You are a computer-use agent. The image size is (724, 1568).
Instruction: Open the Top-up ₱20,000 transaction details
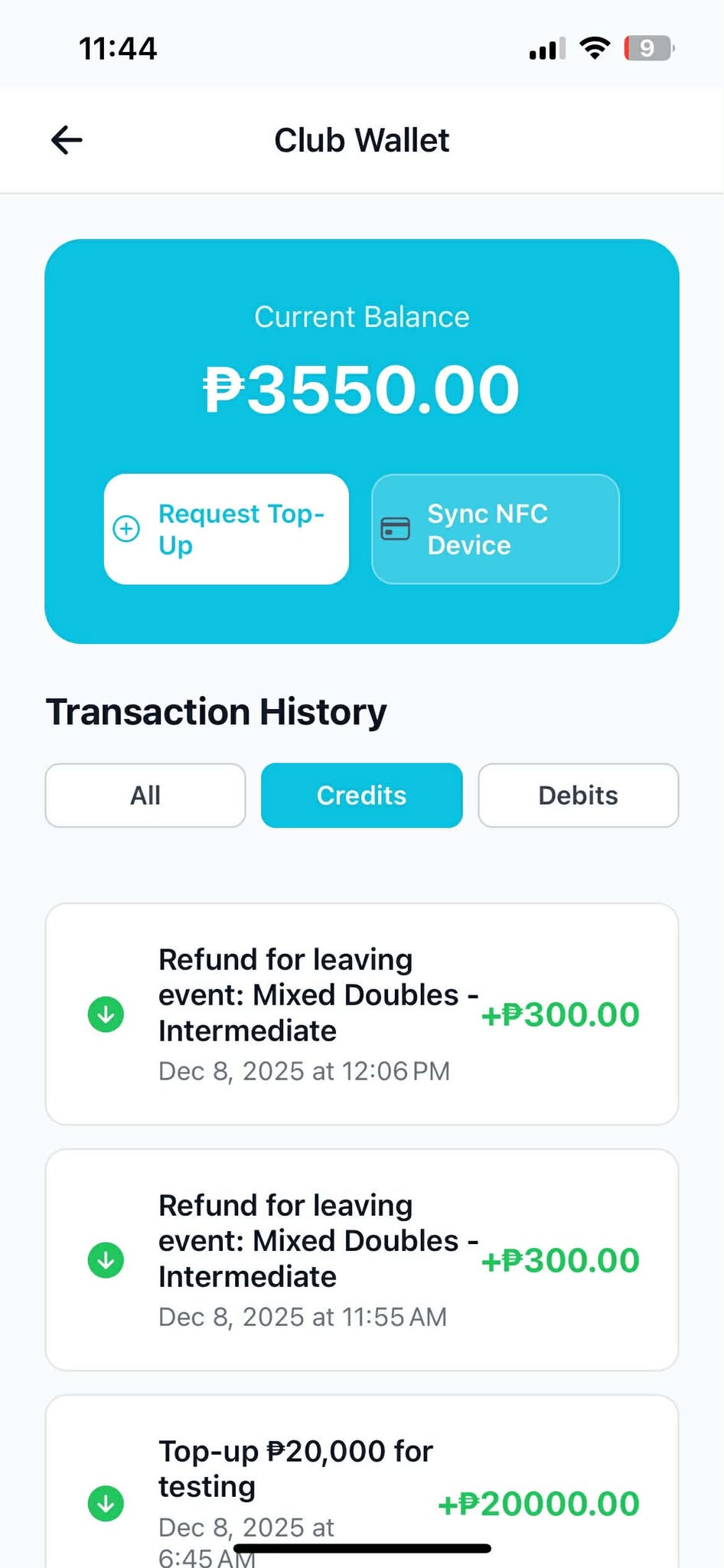363,1489
